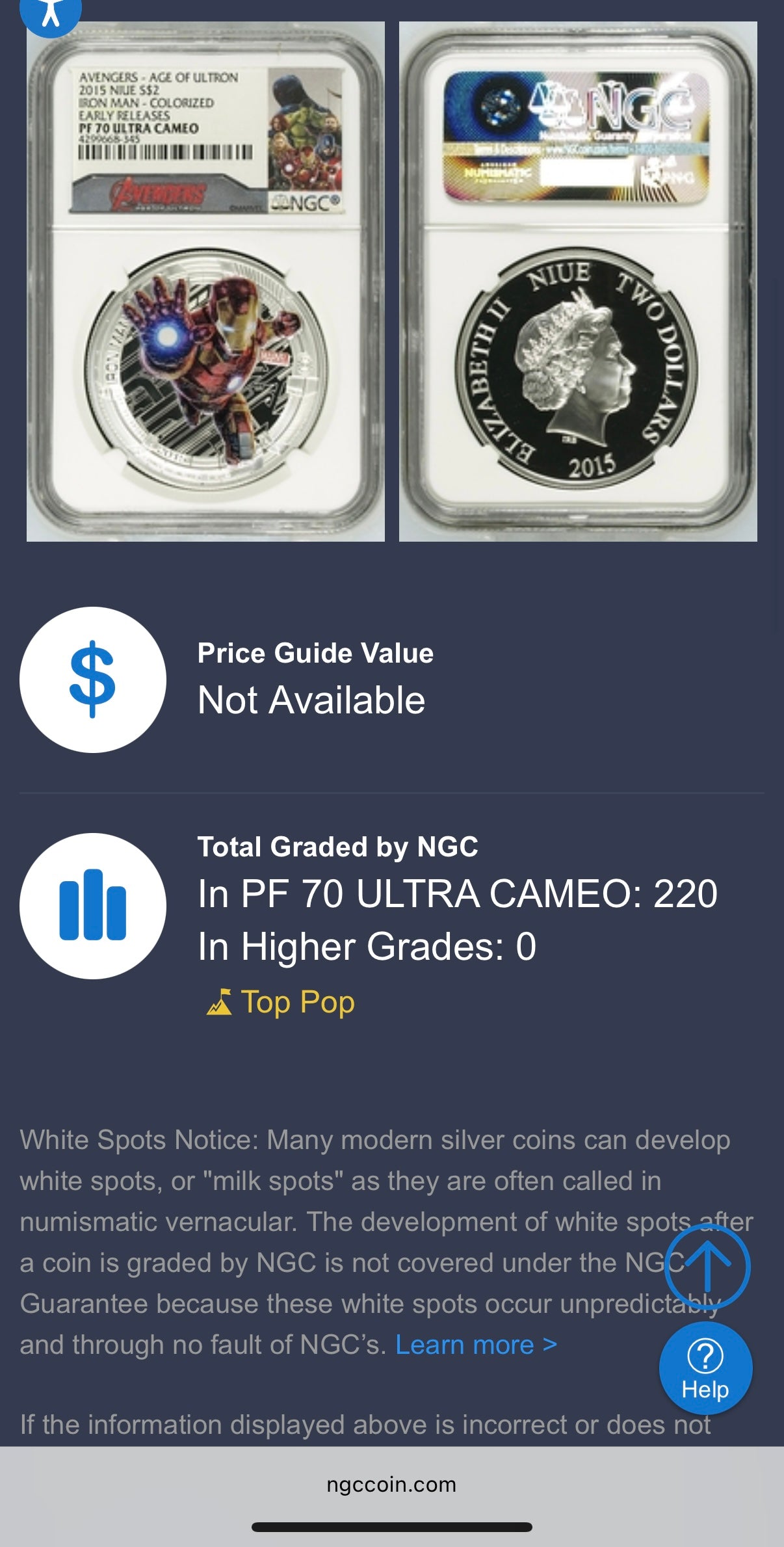Jump back to top with arrow button
Viewport: 784px width, 1547px height.
coord(707,1266)
